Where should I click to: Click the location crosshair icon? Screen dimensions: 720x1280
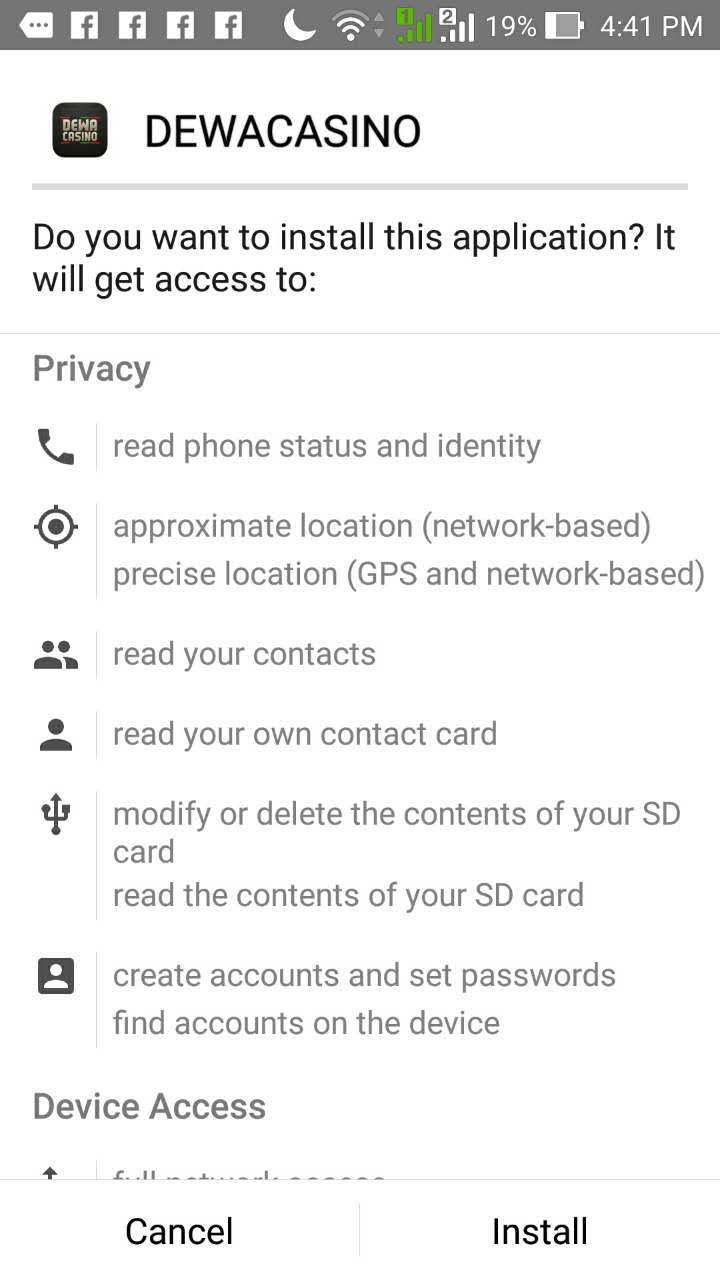point(56,526)
